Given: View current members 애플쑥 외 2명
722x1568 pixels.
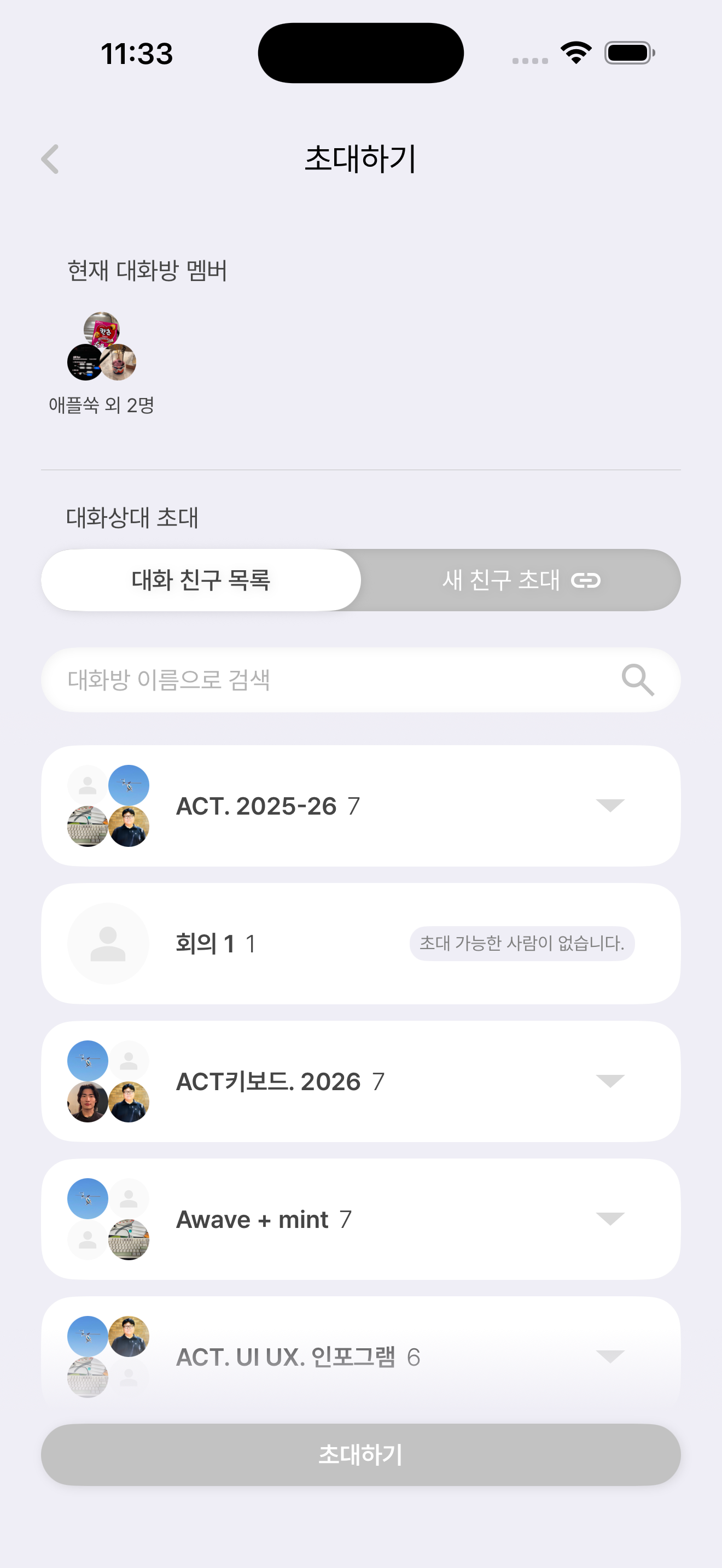Looking at the screenshot, I should (102, 362).
